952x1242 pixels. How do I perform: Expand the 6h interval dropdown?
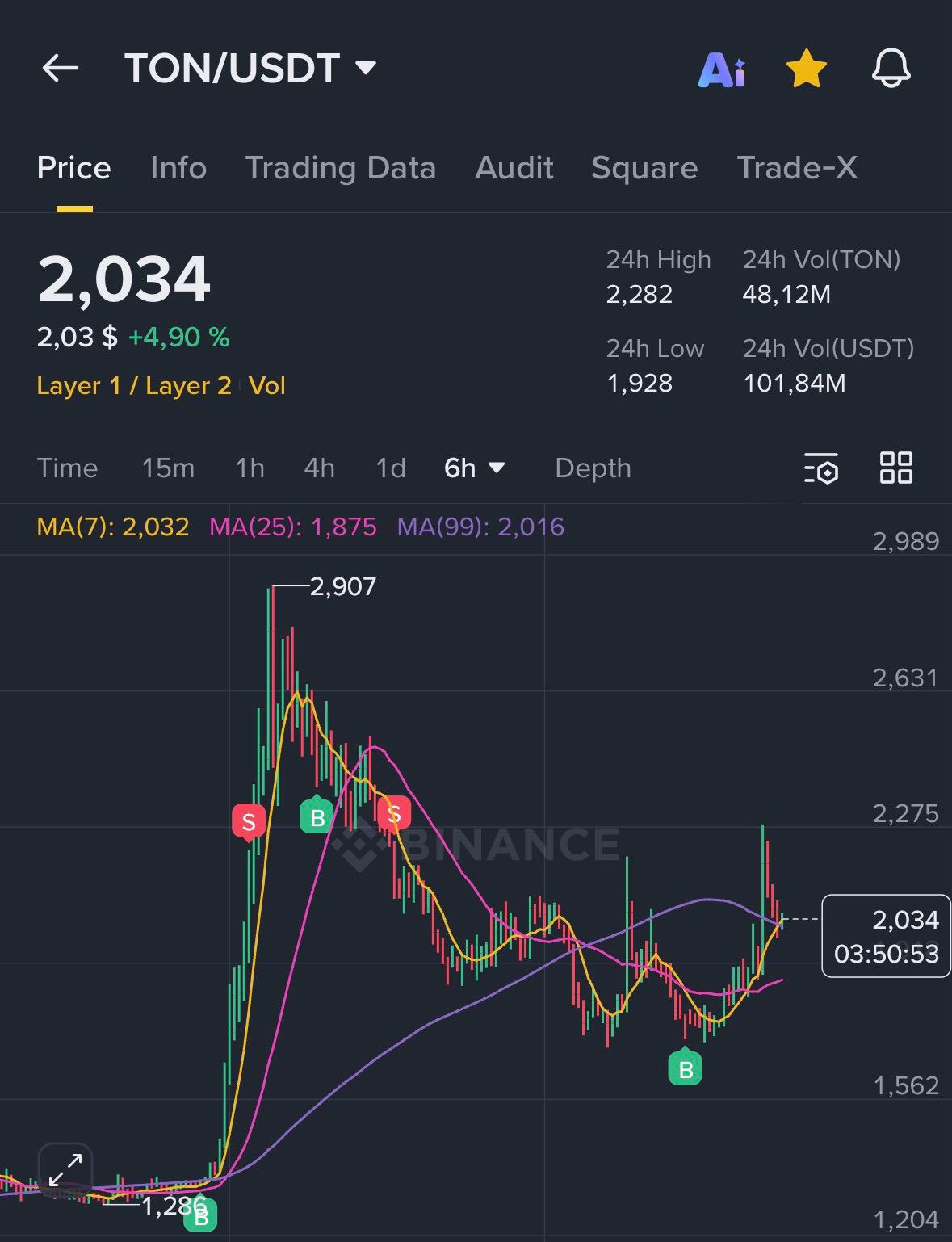pos(475,468)
